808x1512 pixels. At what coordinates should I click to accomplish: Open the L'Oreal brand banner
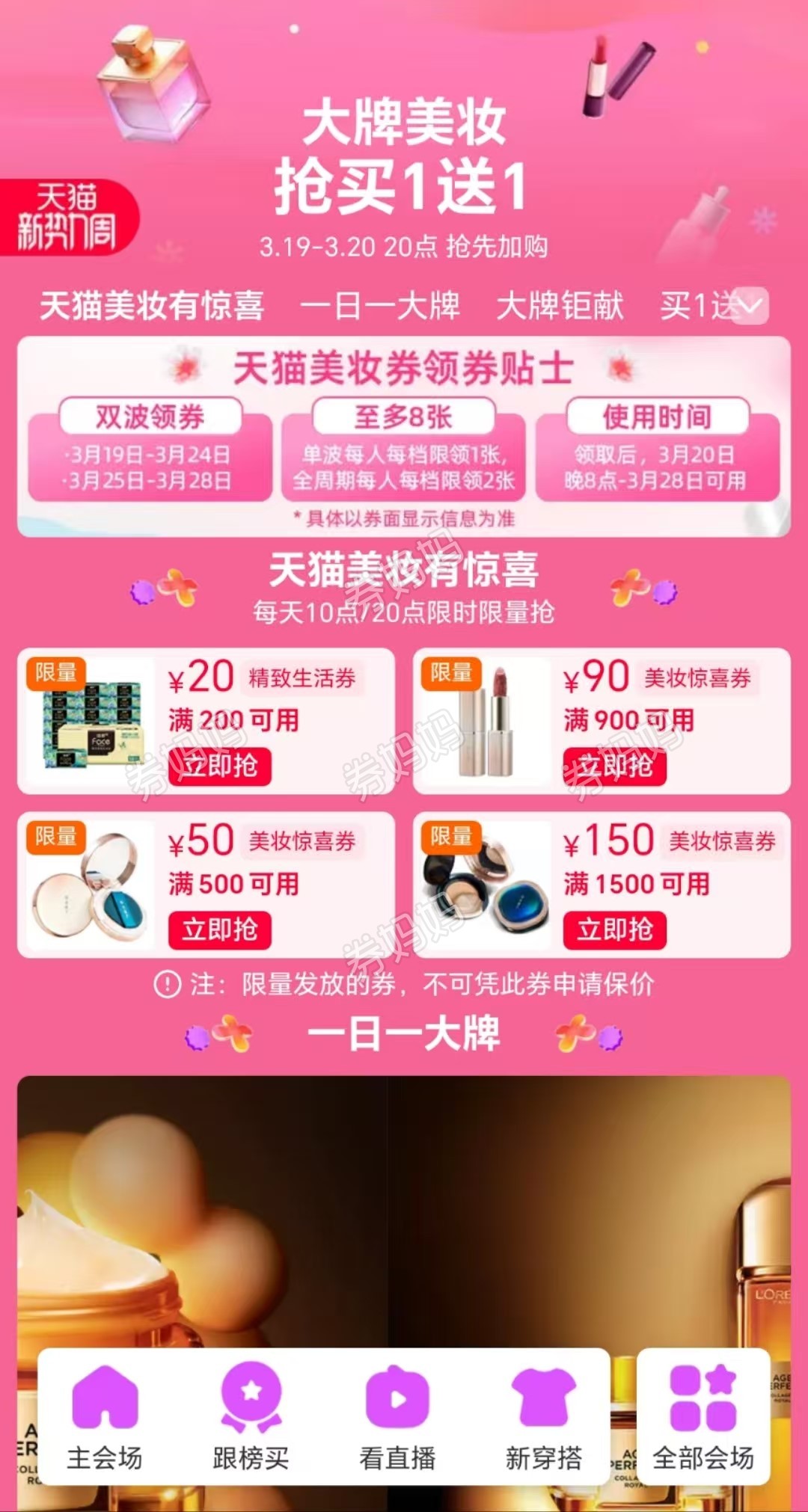(404, 1211)
